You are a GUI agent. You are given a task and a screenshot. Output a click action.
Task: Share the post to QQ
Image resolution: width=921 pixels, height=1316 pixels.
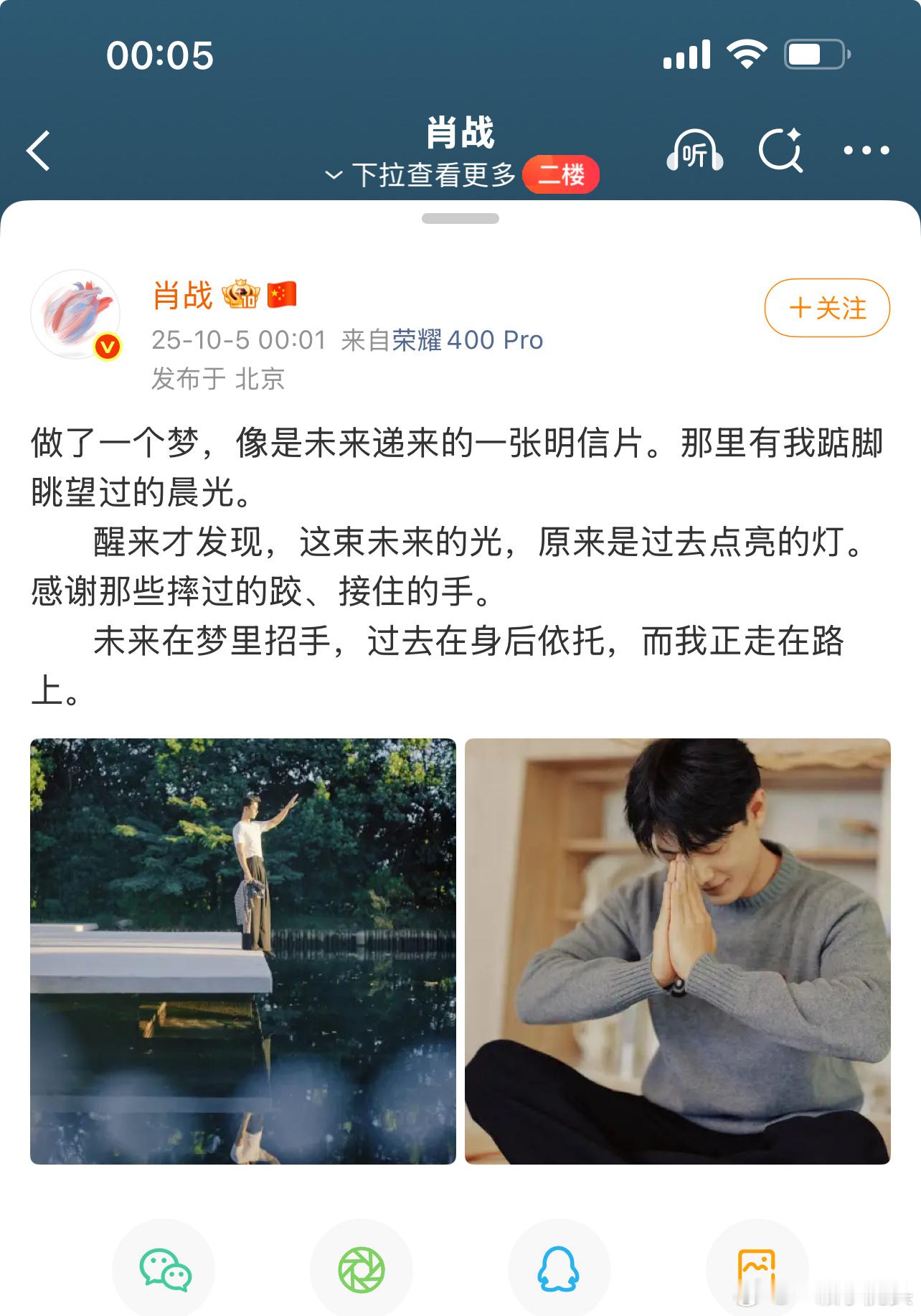tap(559, 1269)
